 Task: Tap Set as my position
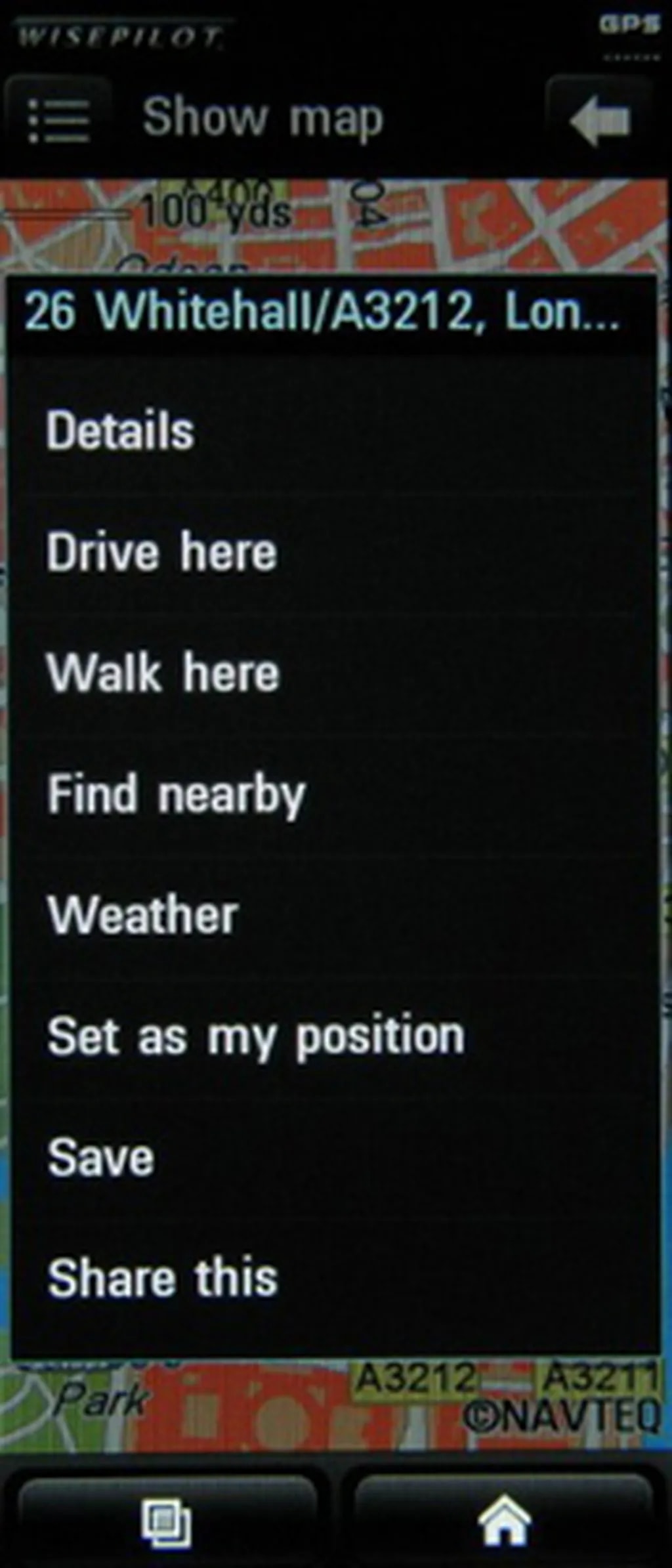point(256,1036)
